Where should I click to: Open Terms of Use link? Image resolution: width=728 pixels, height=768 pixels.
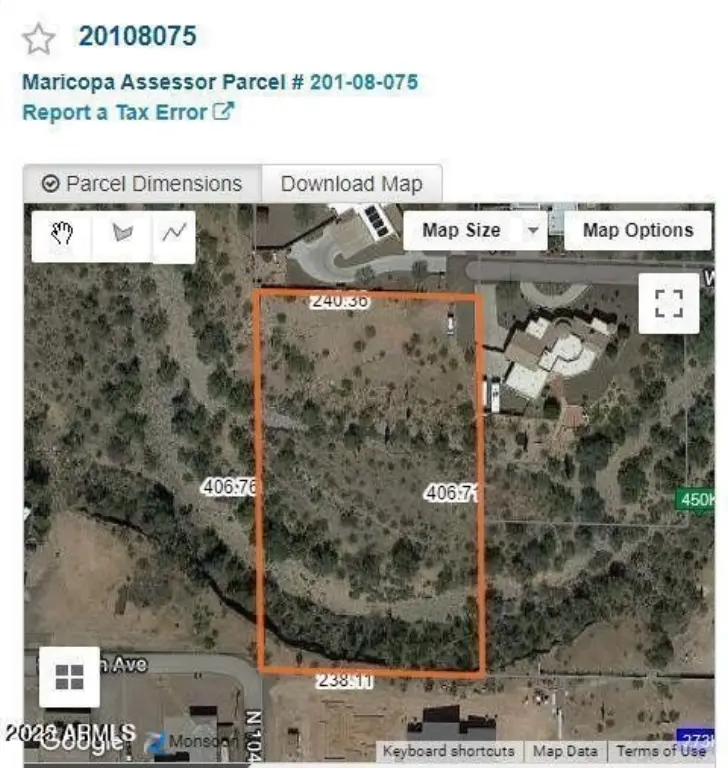point(660,751)
